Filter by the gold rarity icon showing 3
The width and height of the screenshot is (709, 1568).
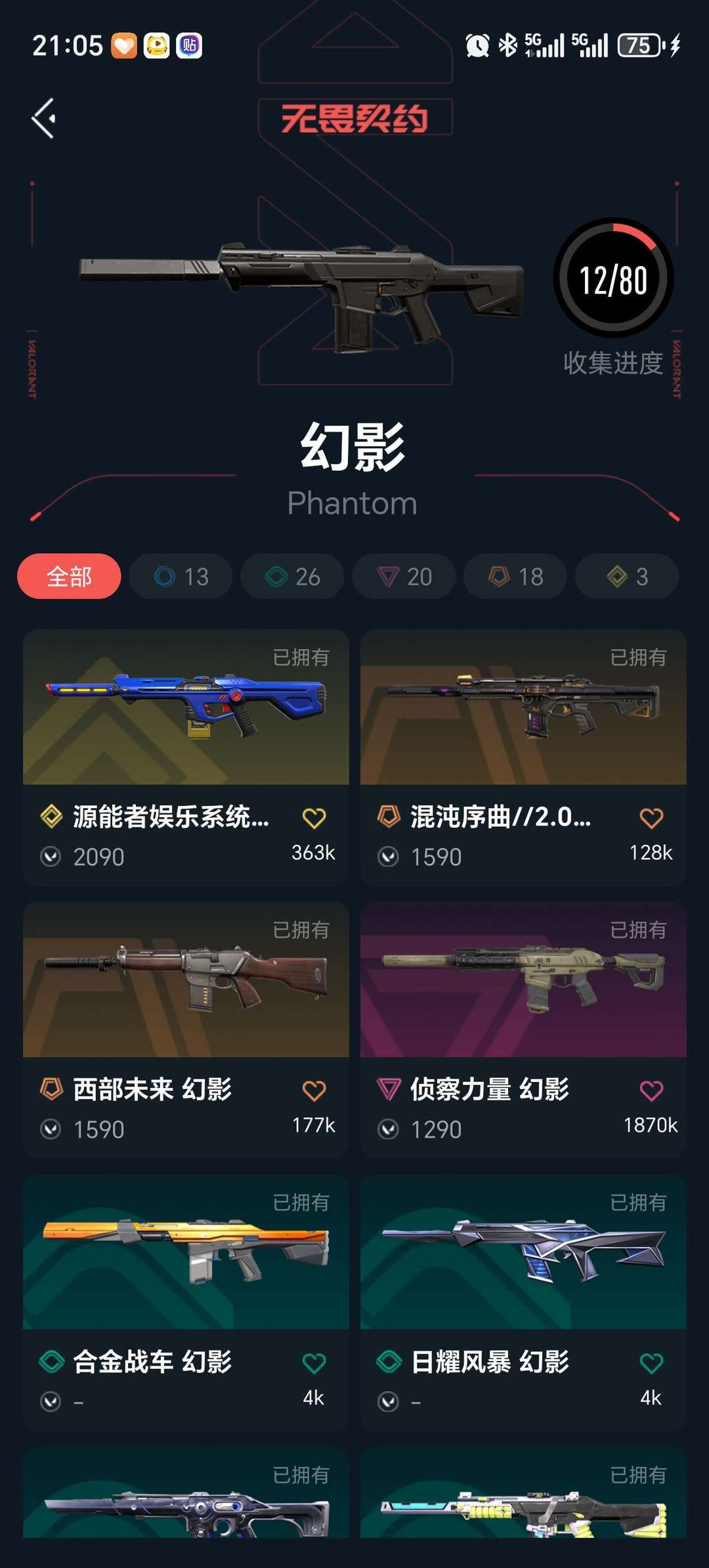pos(626,576)
